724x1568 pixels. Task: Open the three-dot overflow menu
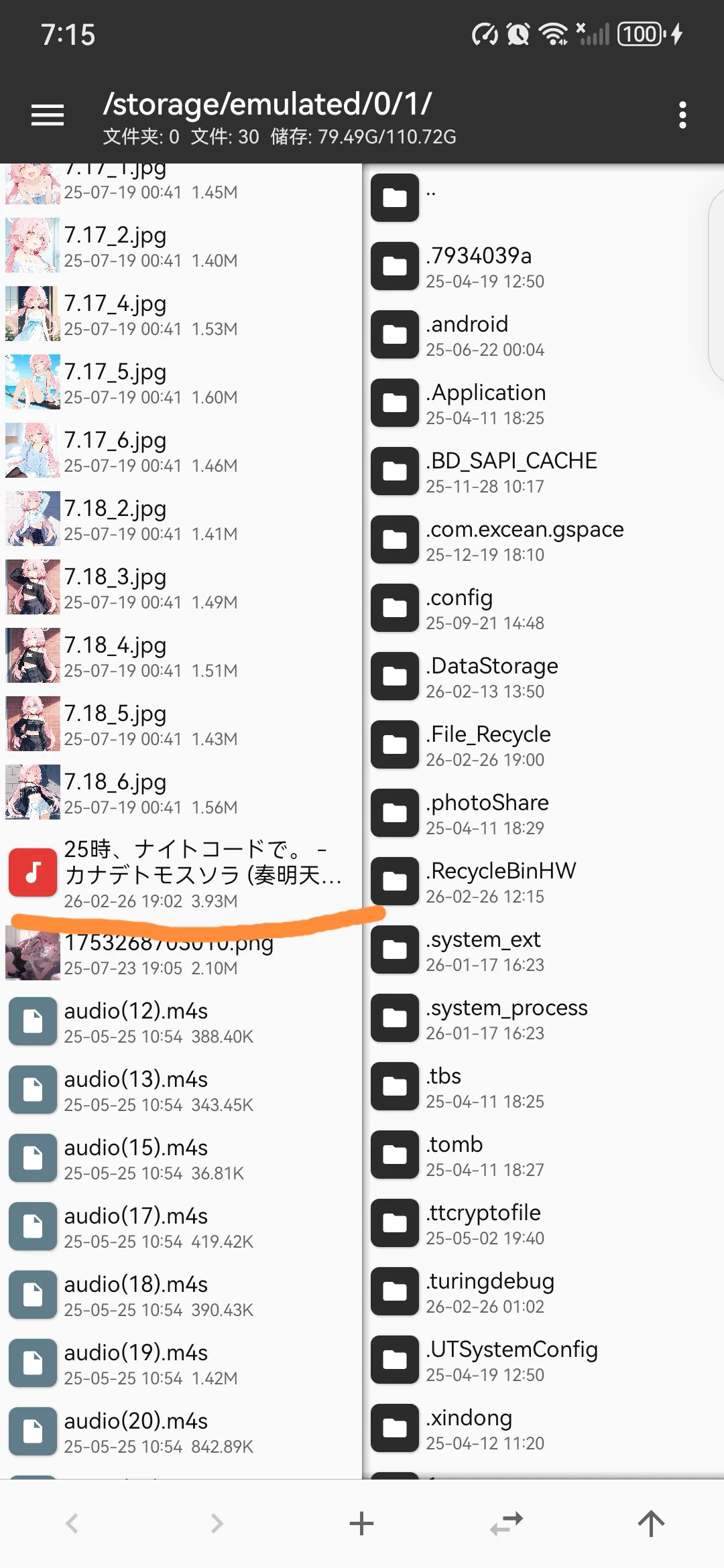click(x=682, y=115)
